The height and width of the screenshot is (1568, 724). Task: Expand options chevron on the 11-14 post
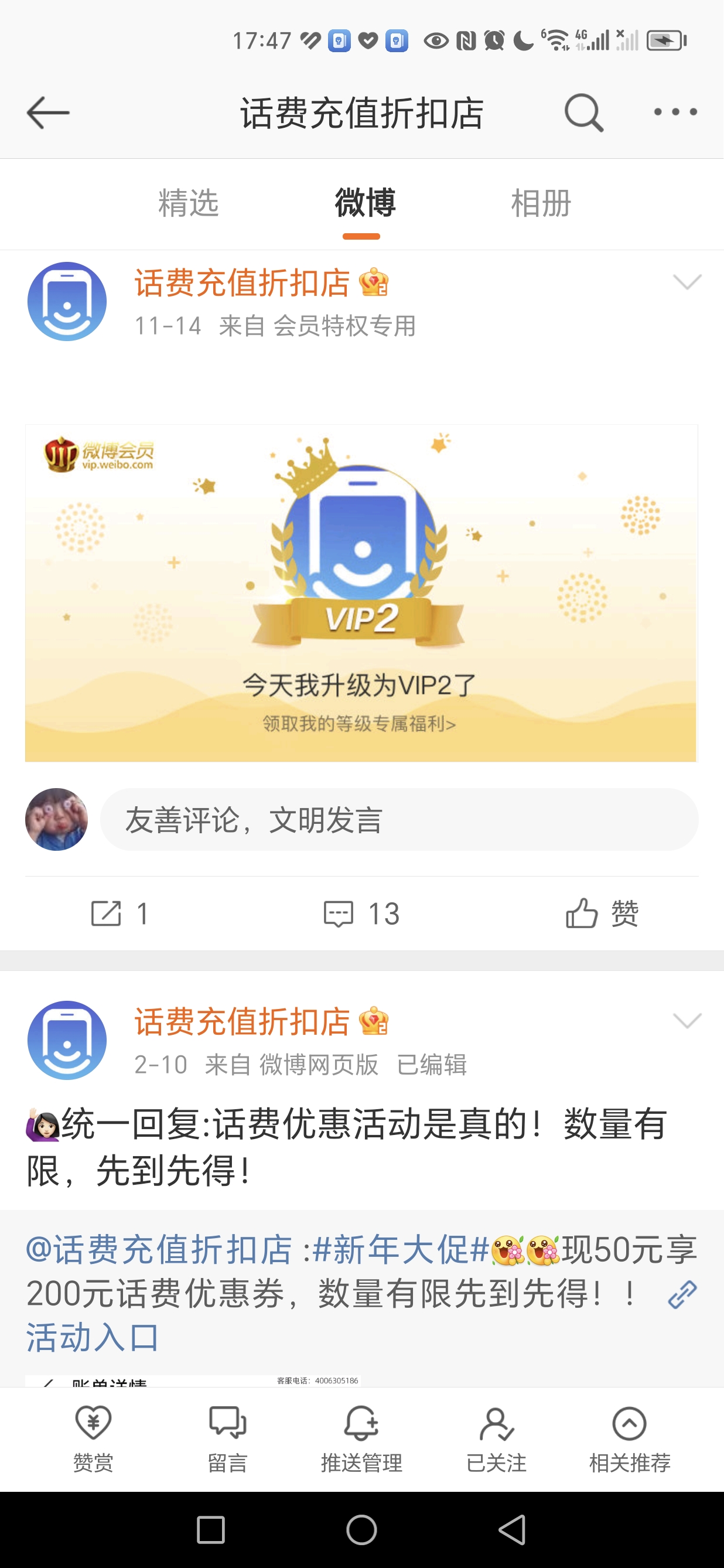tap(687, 282)
